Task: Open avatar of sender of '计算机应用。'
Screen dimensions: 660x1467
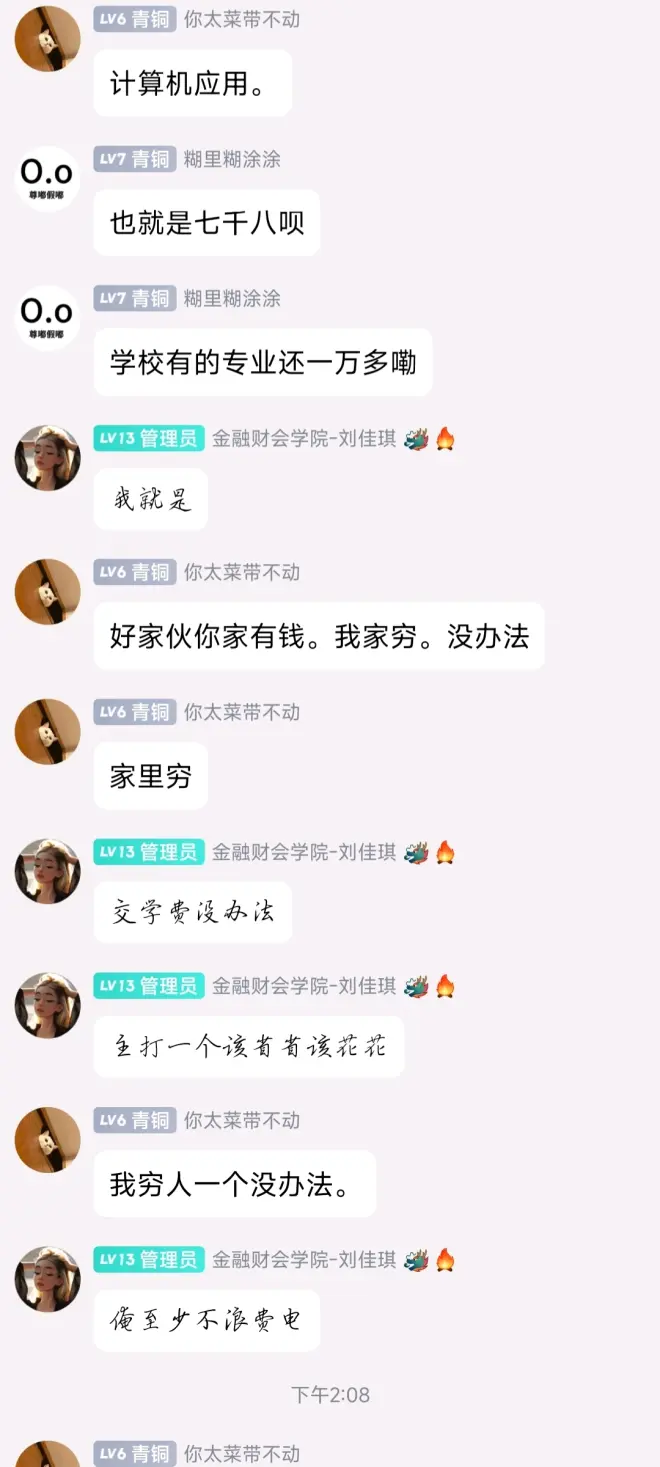Action: [47, 39]
